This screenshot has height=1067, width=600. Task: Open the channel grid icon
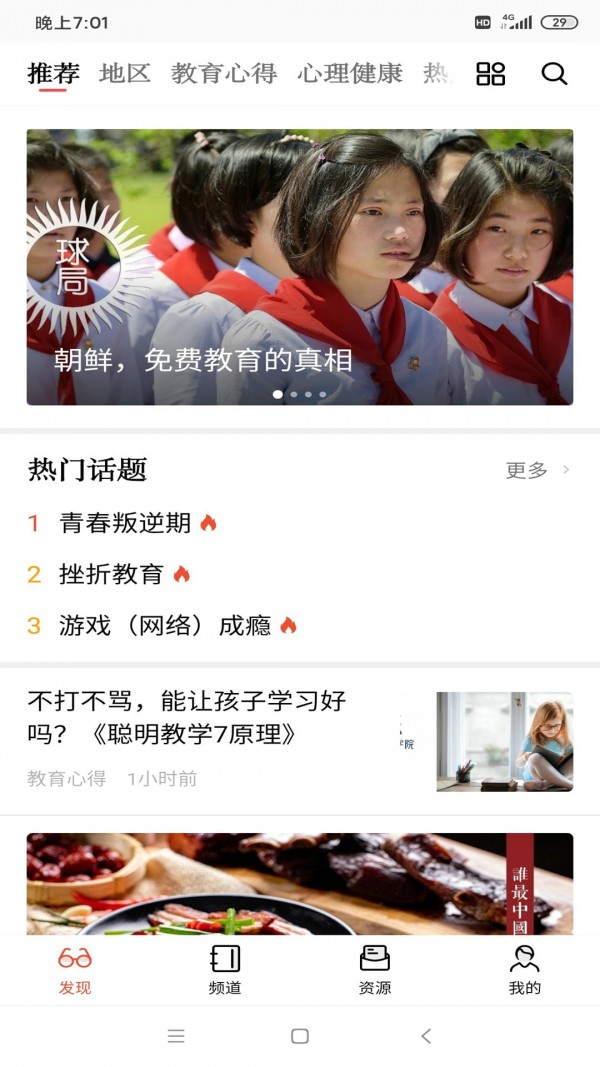(490, 73)
